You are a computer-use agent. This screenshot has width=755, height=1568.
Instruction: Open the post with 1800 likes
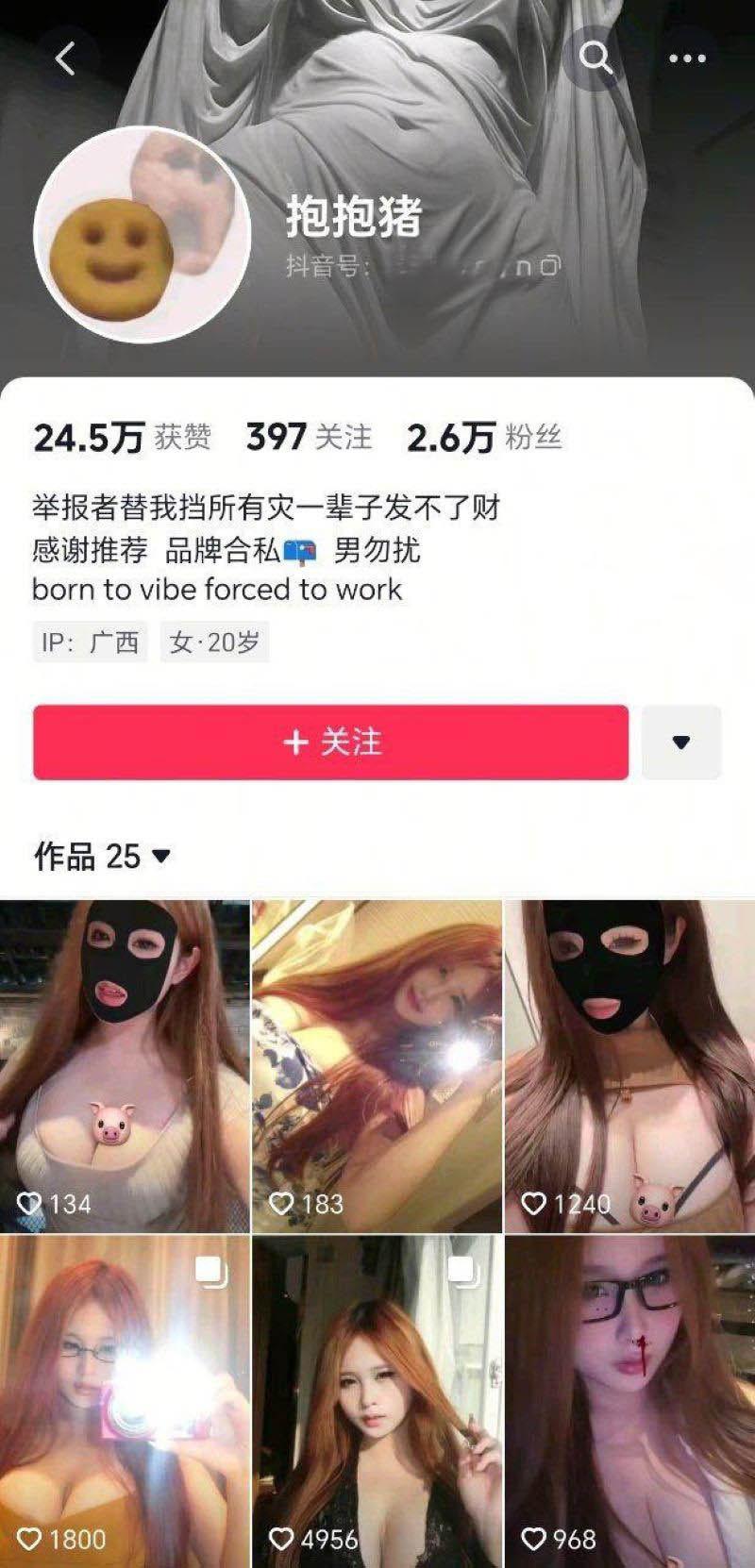point(125,1401)
